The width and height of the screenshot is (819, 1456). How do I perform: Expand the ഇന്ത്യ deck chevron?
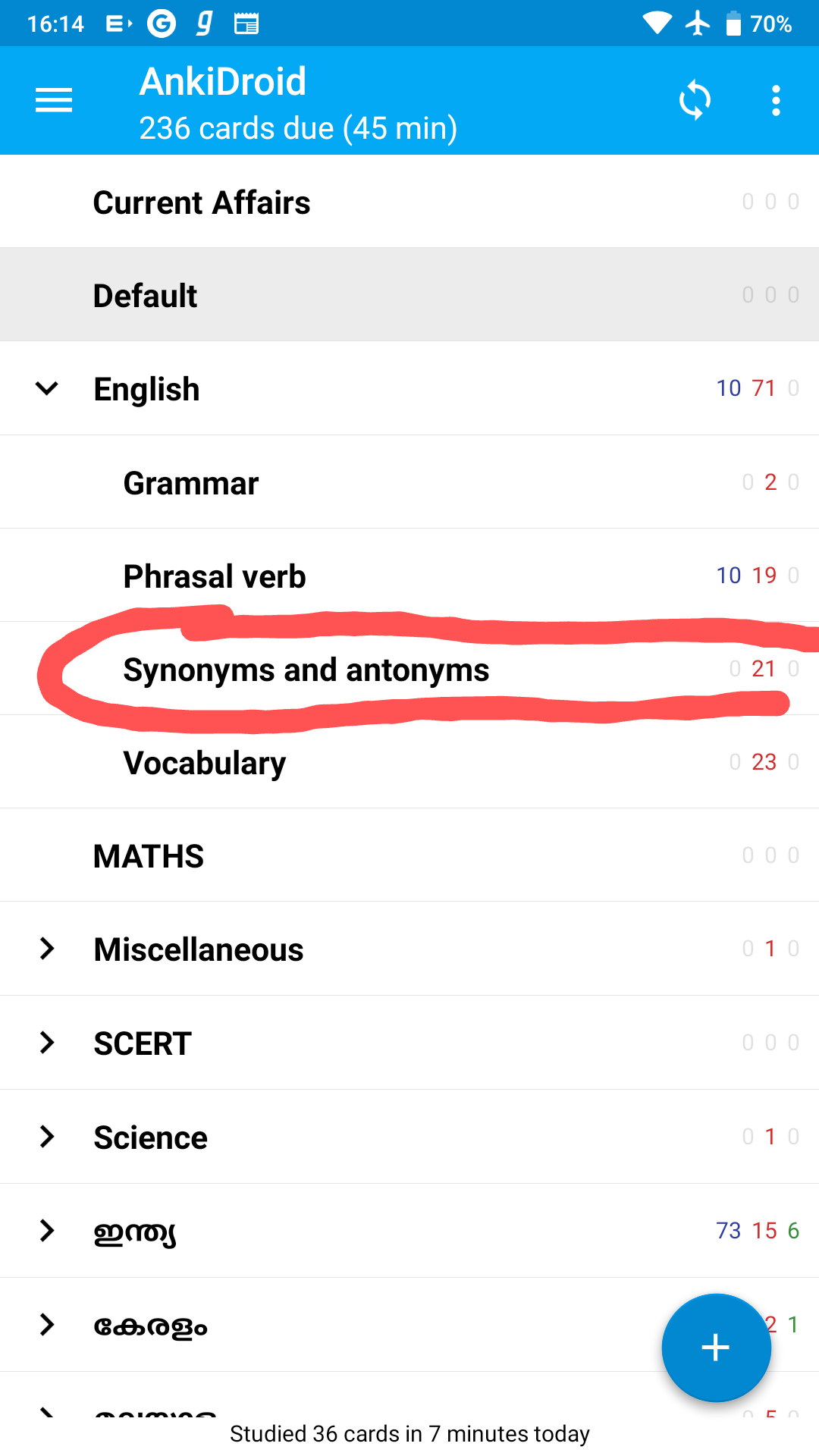[47, 1230]
